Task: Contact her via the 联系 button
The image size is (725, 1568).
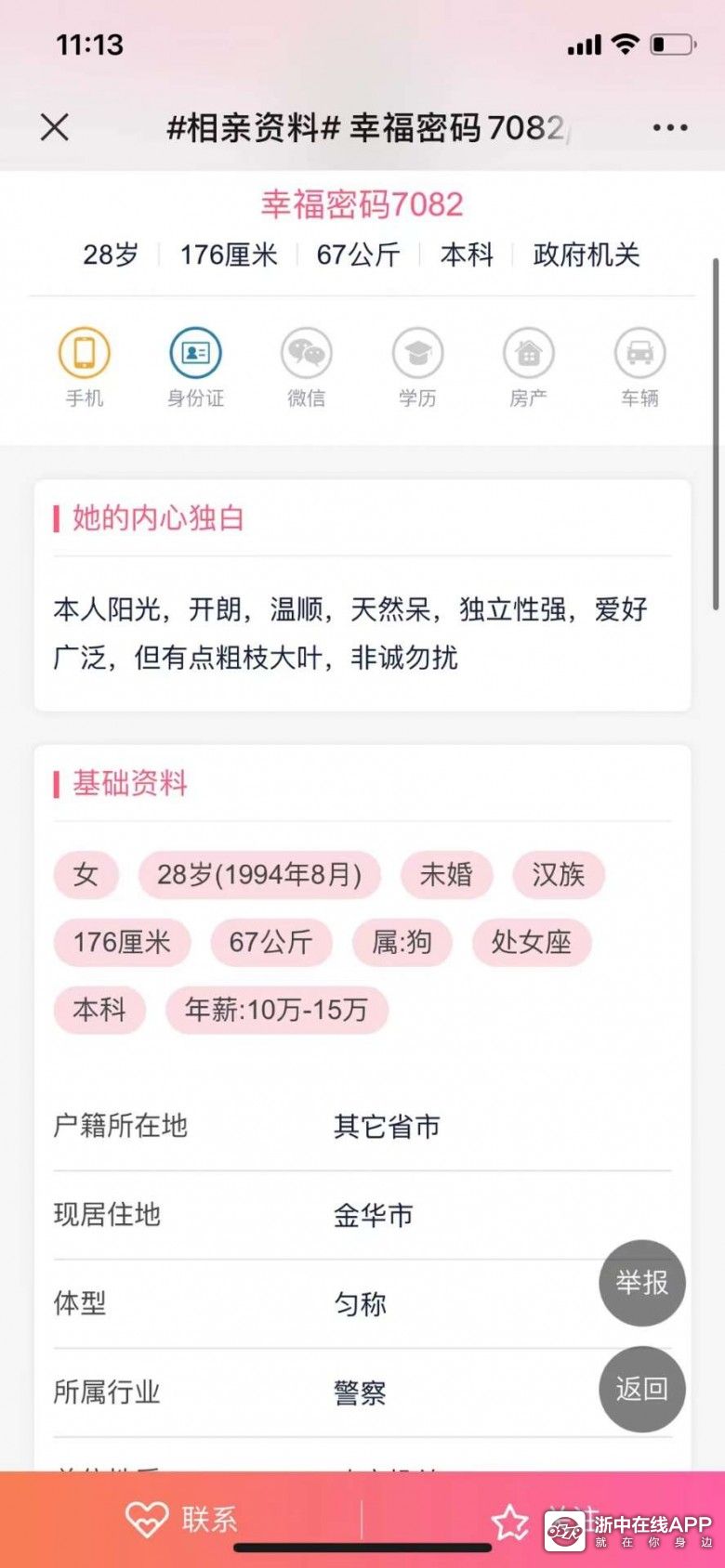Action: (x=182, y=1520)
